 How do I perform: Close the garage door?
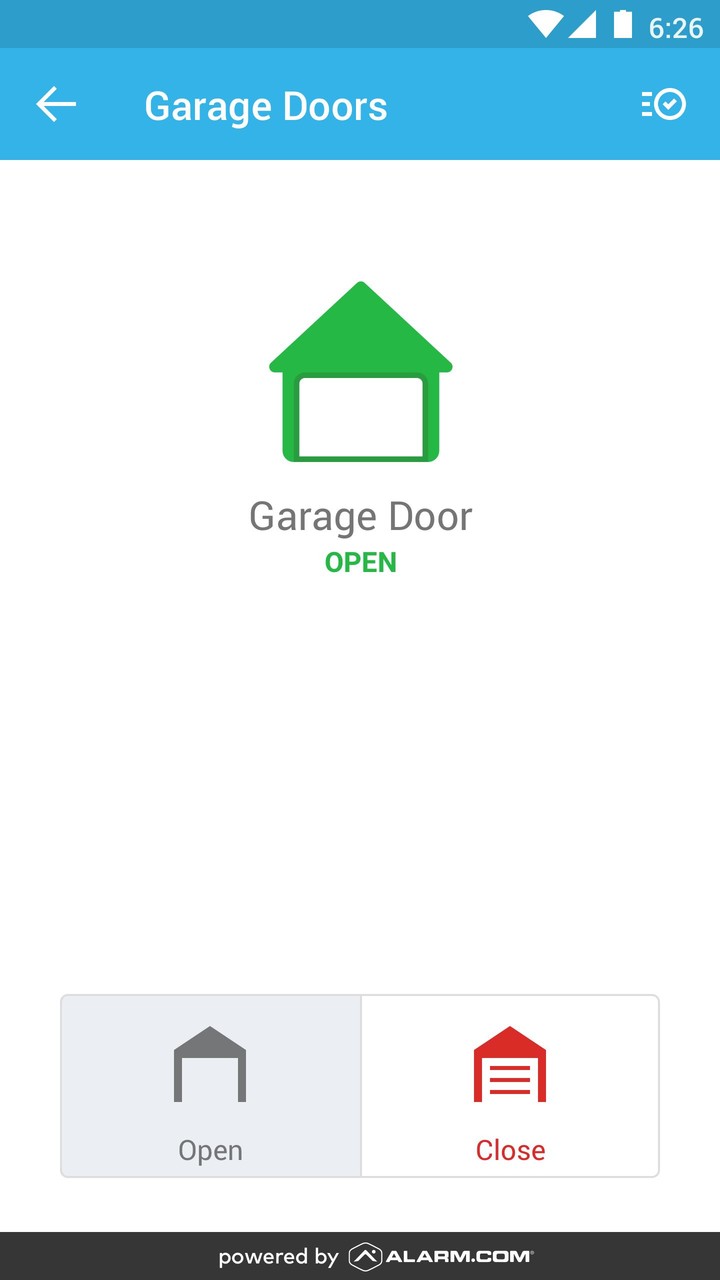[510, 1086]
